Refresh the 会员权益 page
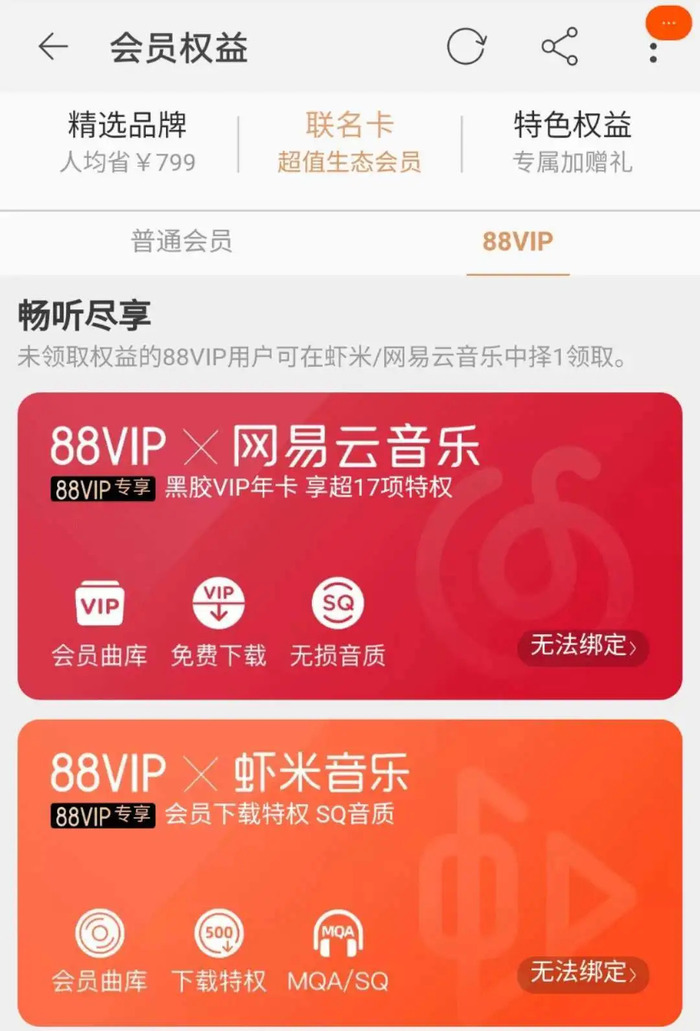700x1031 pixels. (466, 47)
